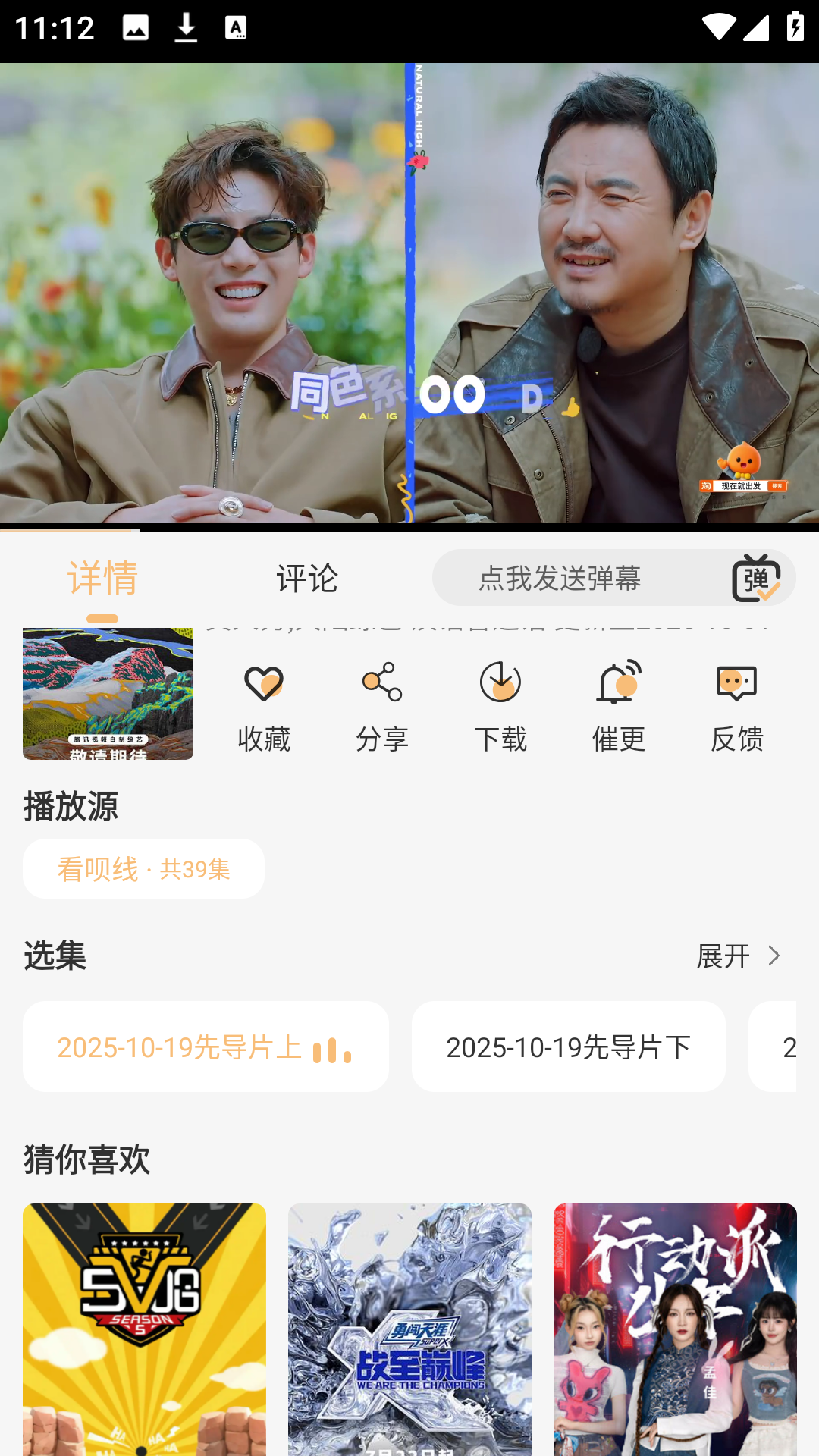Play episode 2025-10-19先导片下
This screenshot has height=1456, width=819.
pyautogui.click(x=567, y=1046)
